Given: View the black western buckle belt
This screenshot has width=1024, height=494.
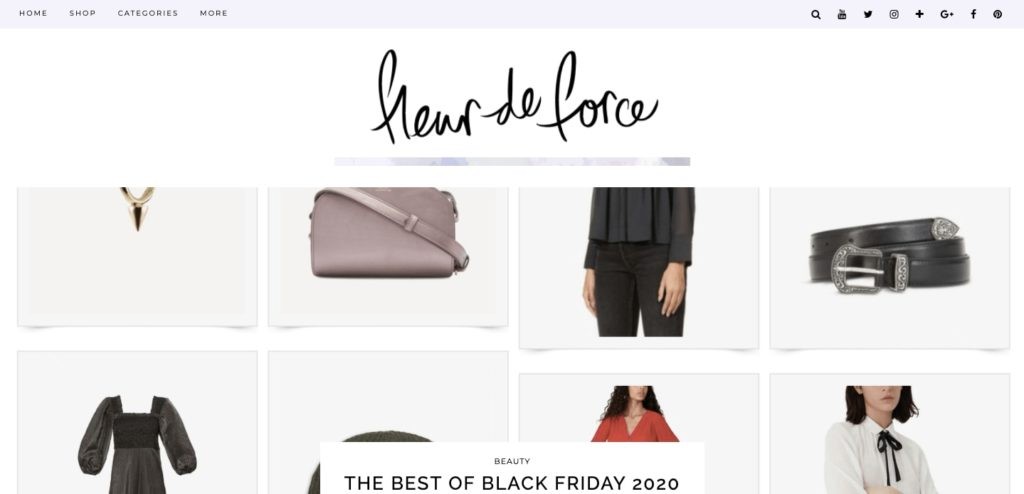Looking at the screenshot, I should (889, 256).
